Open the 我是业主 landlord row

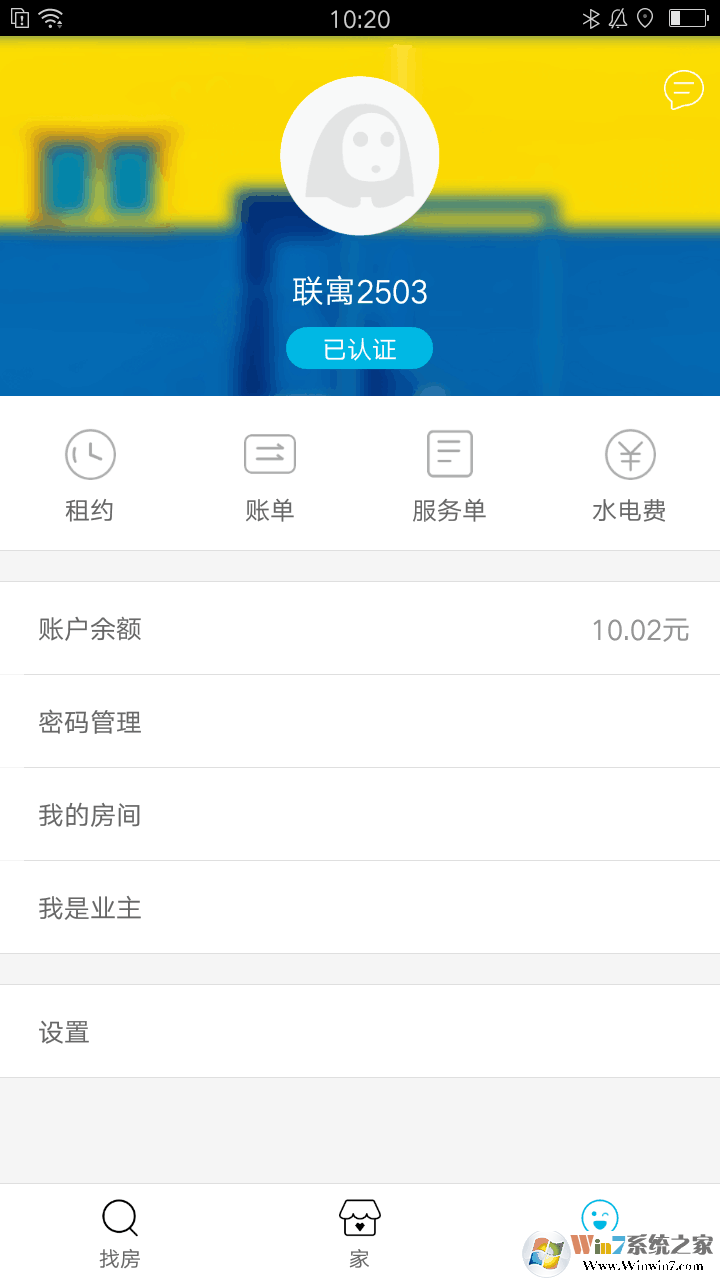click(x=360, y=908)
